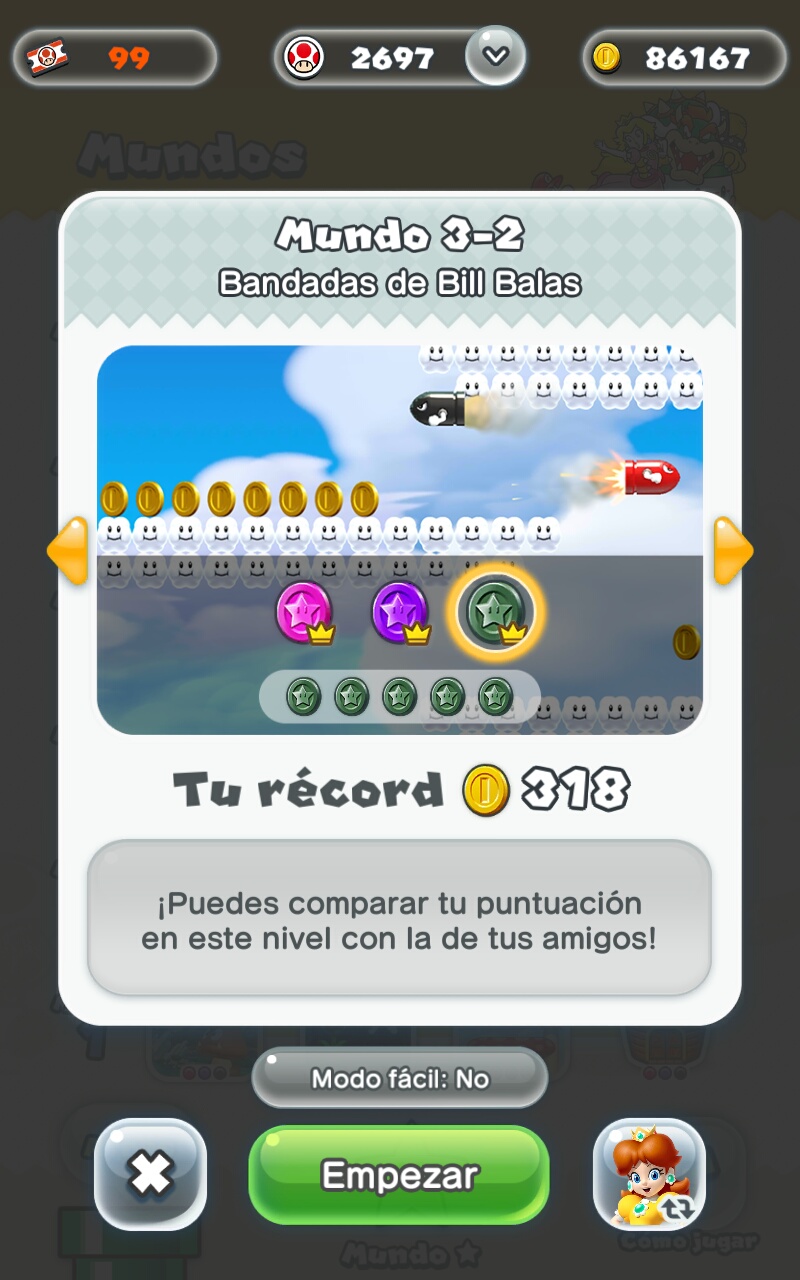Toggle Modo fácil setting
This screenshot has height=1280, width=800.
[399, 1079]
